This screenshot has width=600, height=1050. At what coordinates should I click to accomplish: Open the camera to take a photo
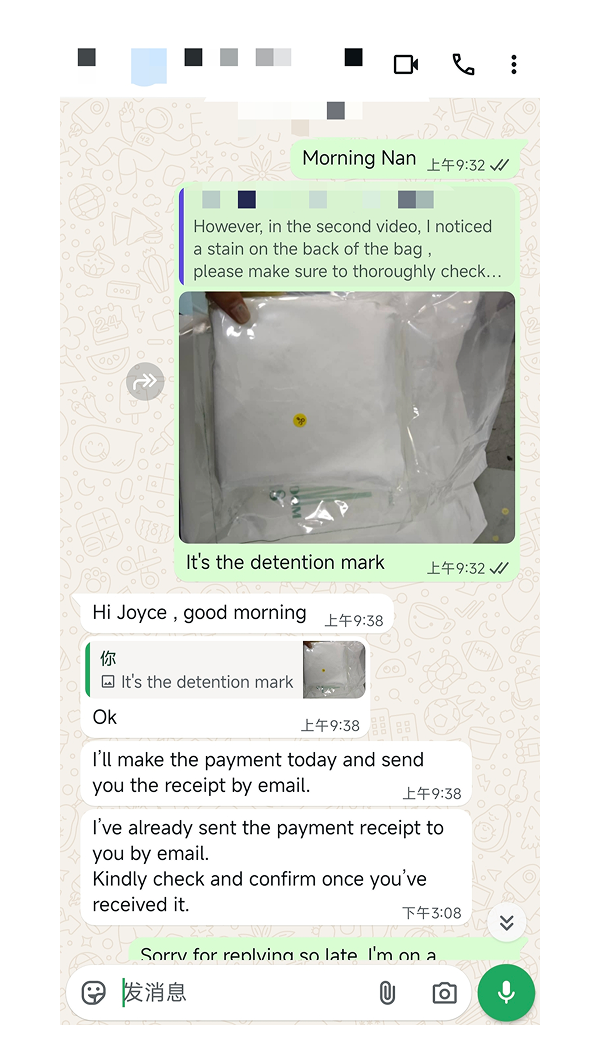[444, 992]
